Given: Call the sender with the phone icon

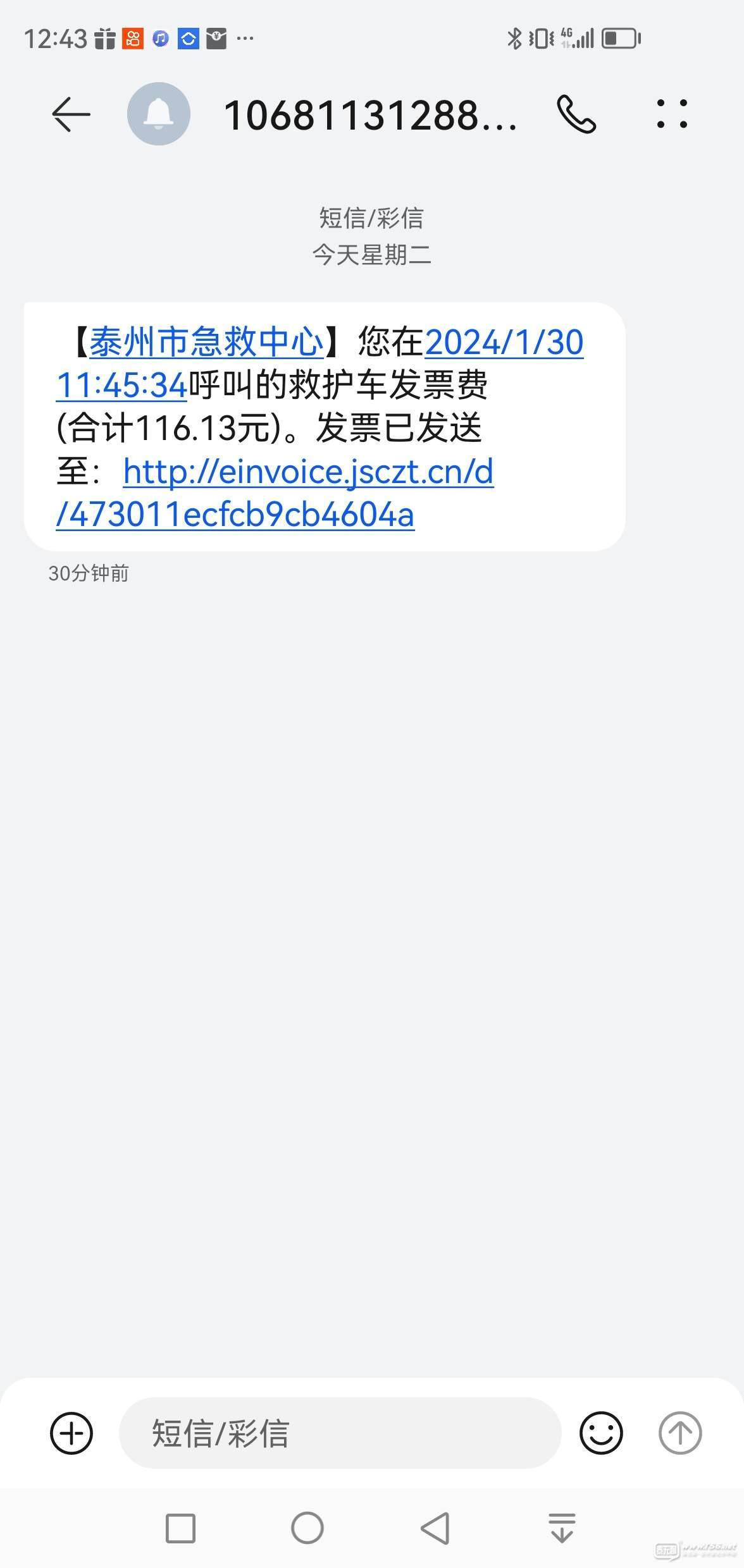Looking at the screenshot, I should [576, 114].
